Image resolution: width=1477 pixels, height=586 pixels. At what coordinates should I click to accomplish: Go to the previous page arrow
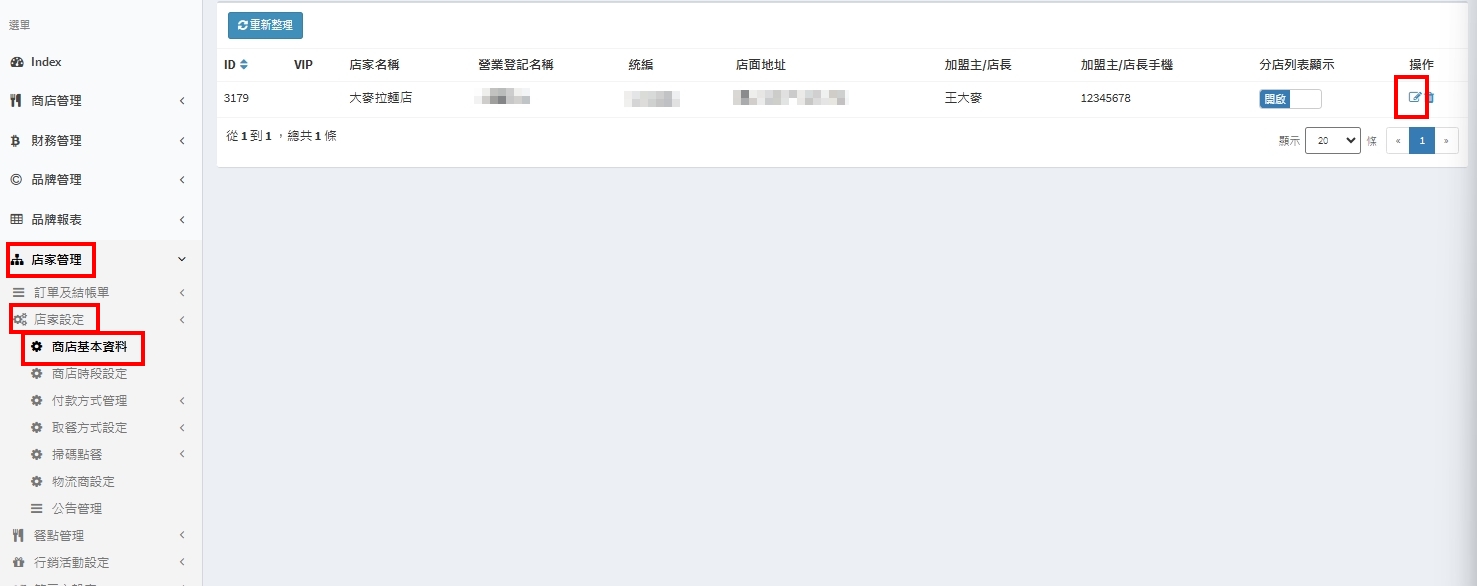click(x=1398, y=141)
